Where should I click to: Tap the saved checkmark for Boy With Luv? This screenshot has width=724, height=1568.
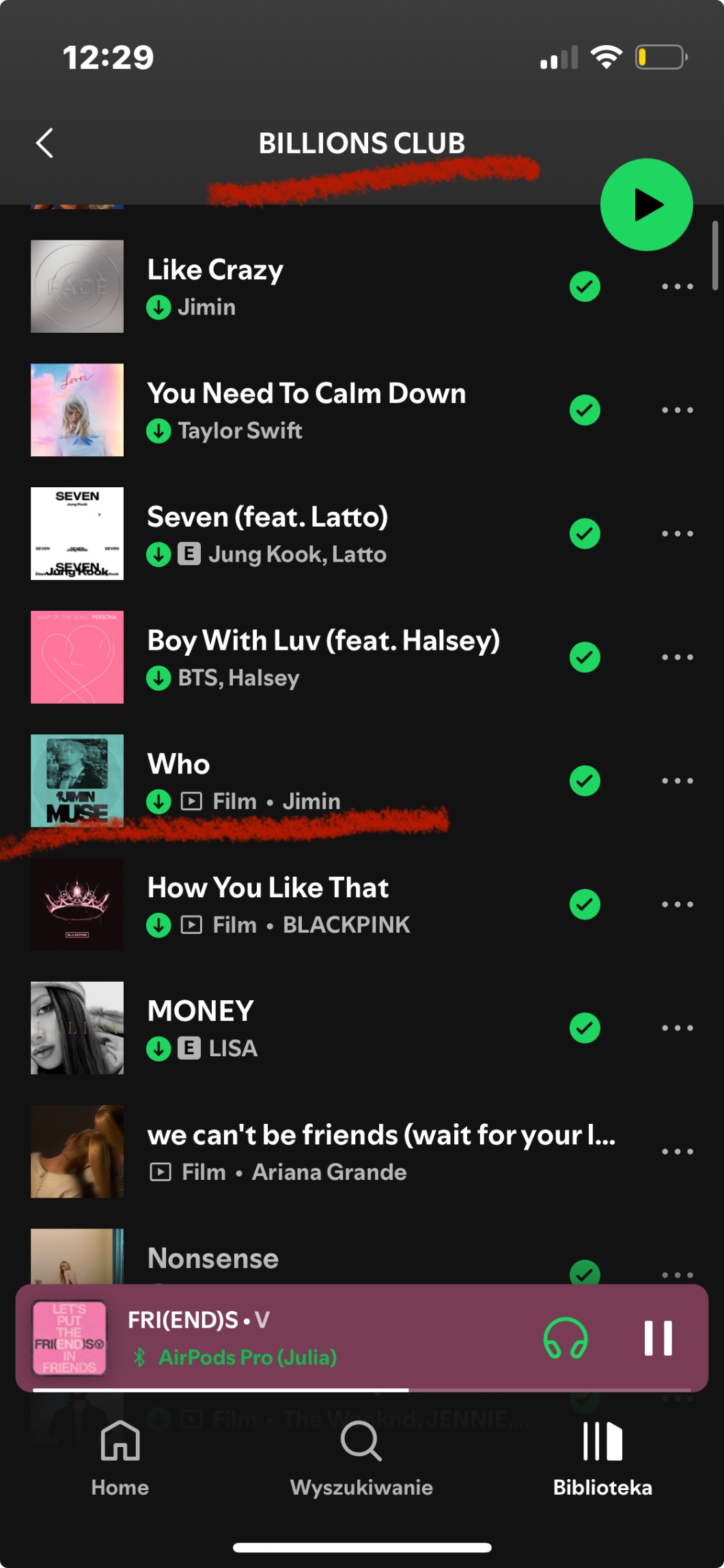(x=585, y=657)
